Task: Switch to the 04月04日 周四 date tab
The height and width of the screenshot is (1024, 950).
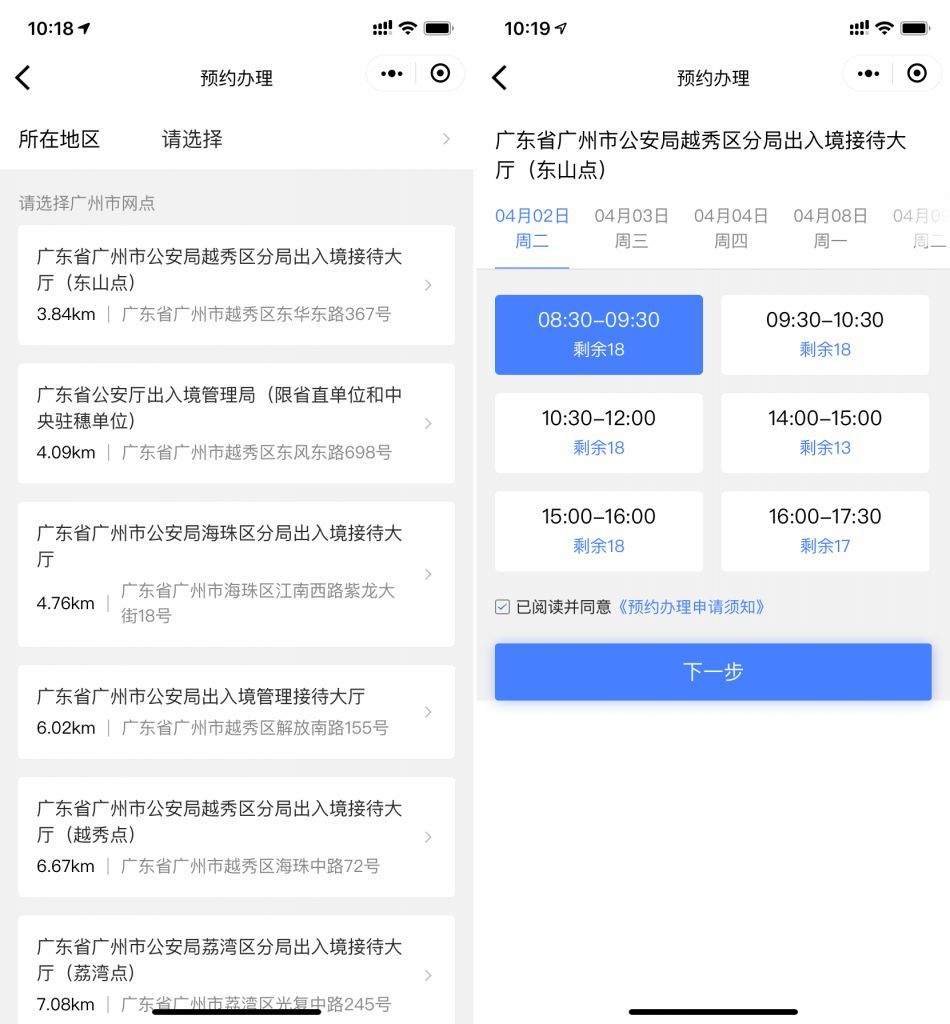Action: coord(730,228)
